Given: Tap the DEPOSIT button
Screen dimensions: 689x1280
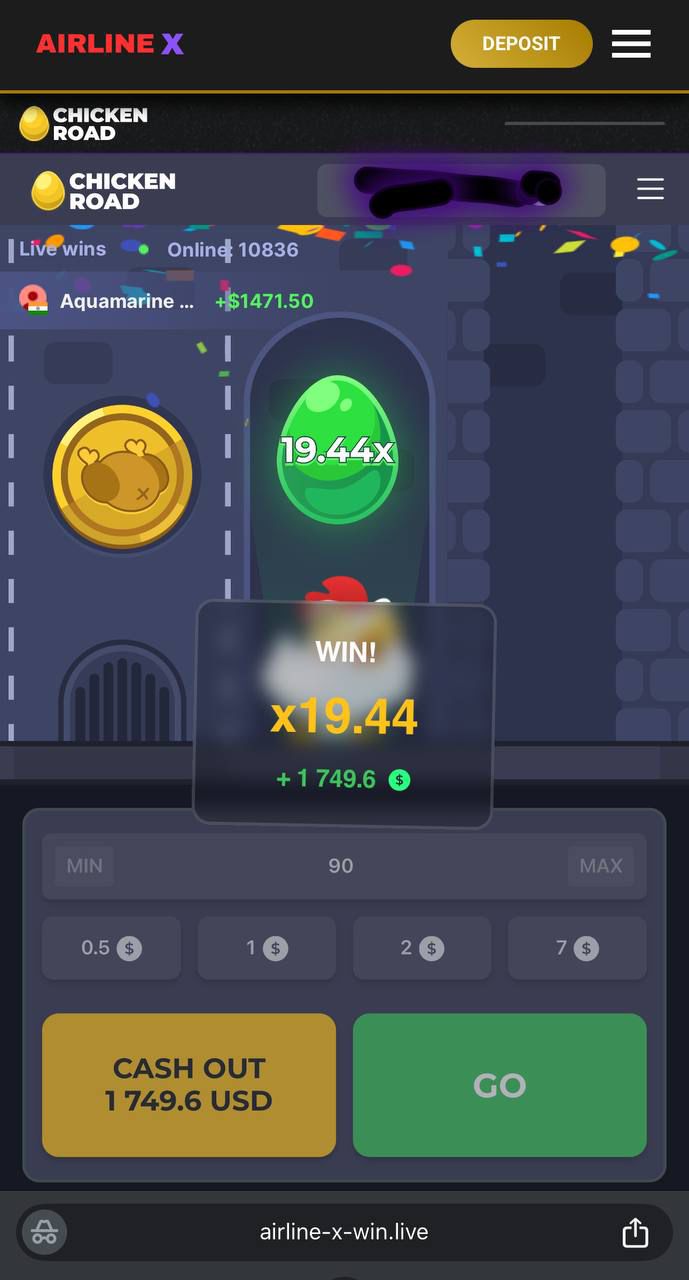Looking at the screenshot, I should coord(521,44).
